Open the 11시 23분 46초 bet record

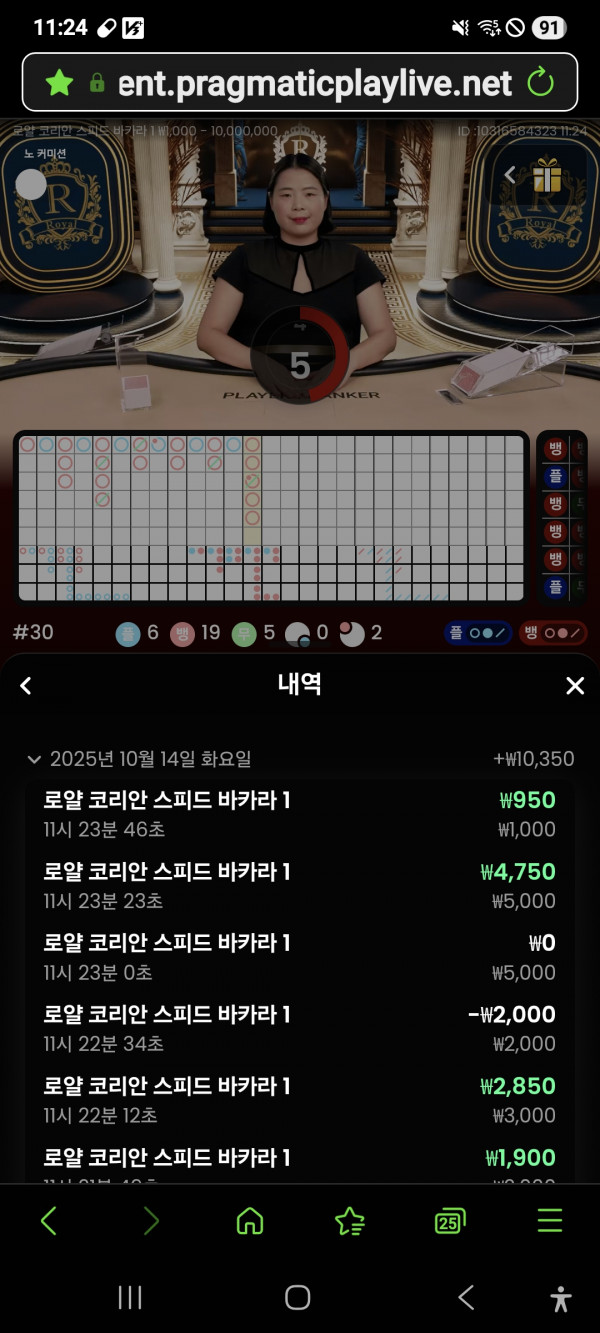coord(300,814)
